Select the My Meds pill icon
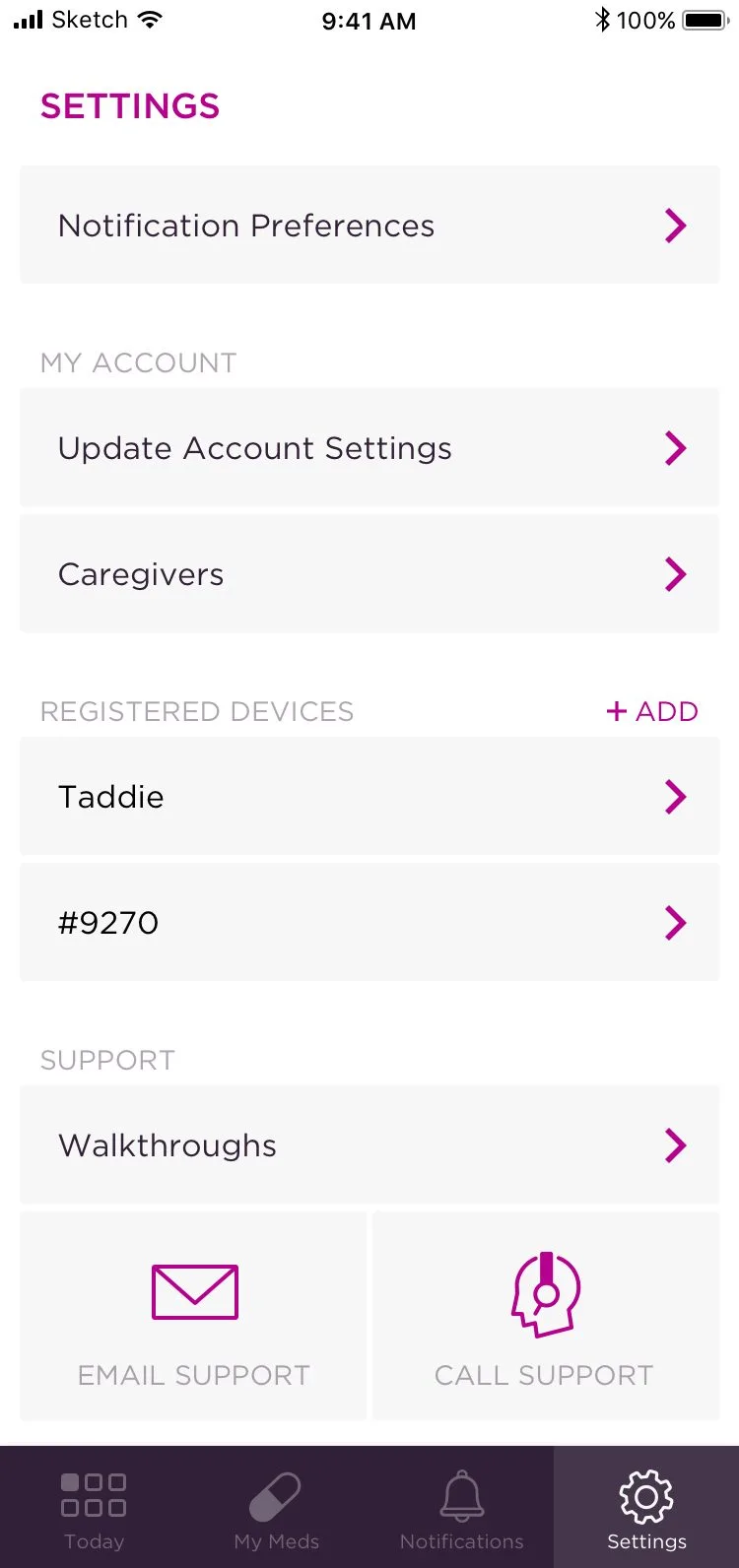 [x=276, y=1495]
